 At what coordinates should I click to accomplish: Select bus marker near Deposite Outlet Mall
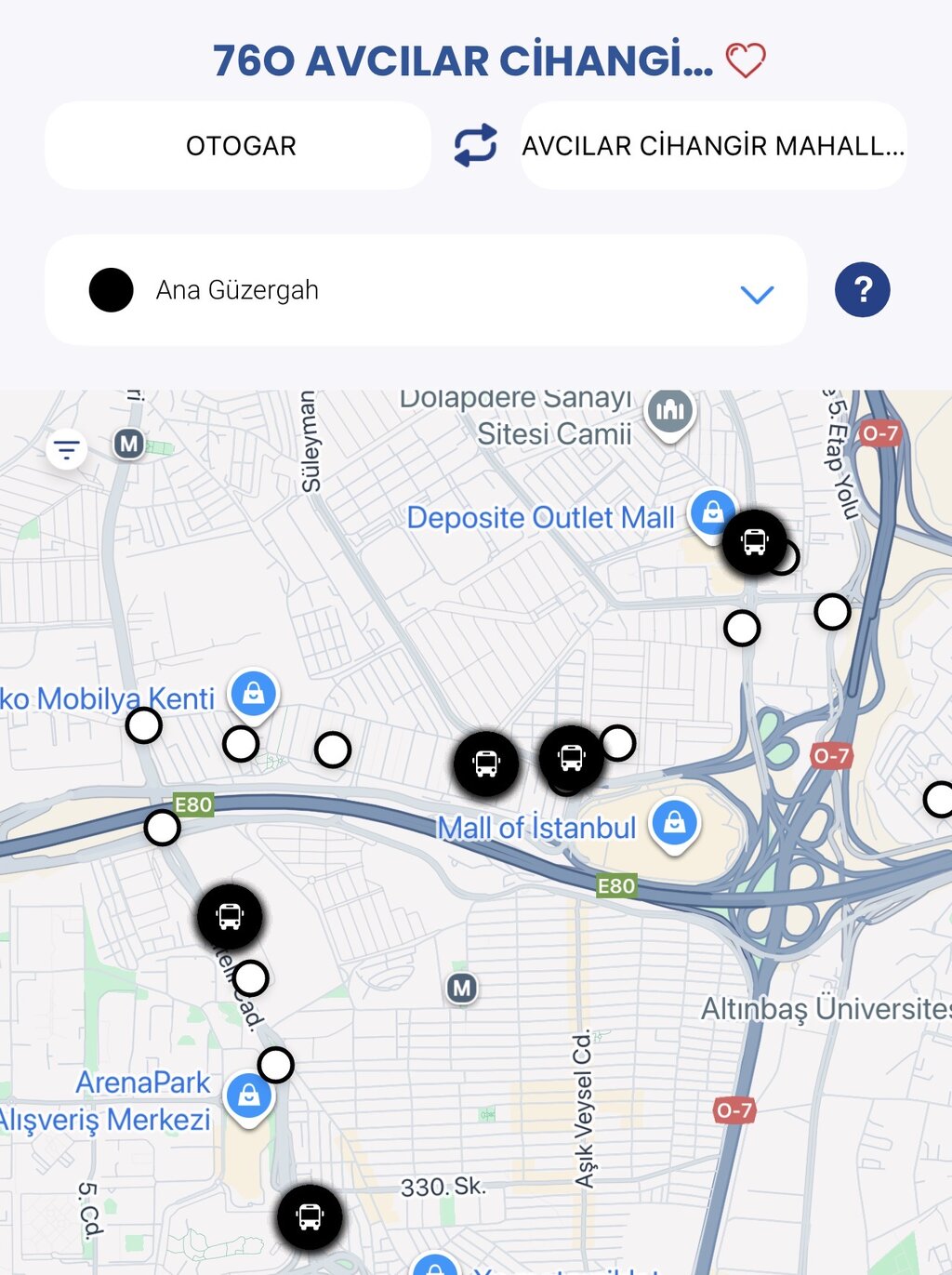(754, 542)
